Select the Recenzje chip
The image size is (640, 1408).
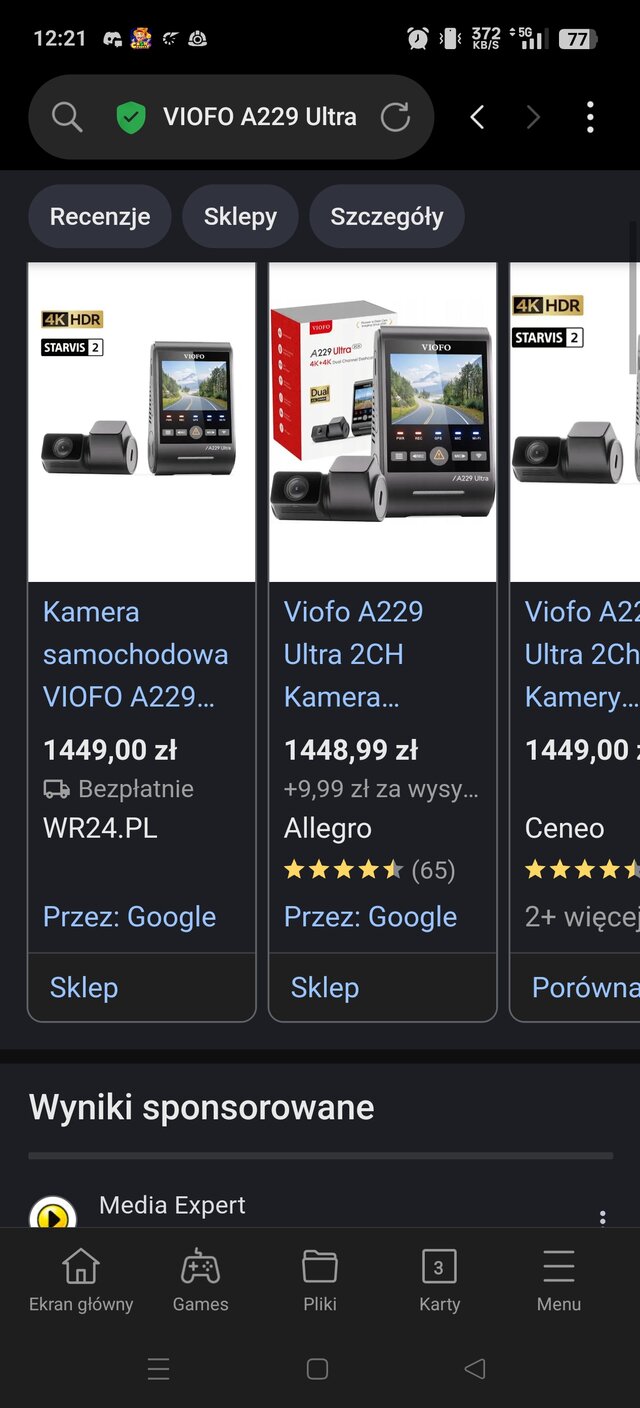point(100,216)
